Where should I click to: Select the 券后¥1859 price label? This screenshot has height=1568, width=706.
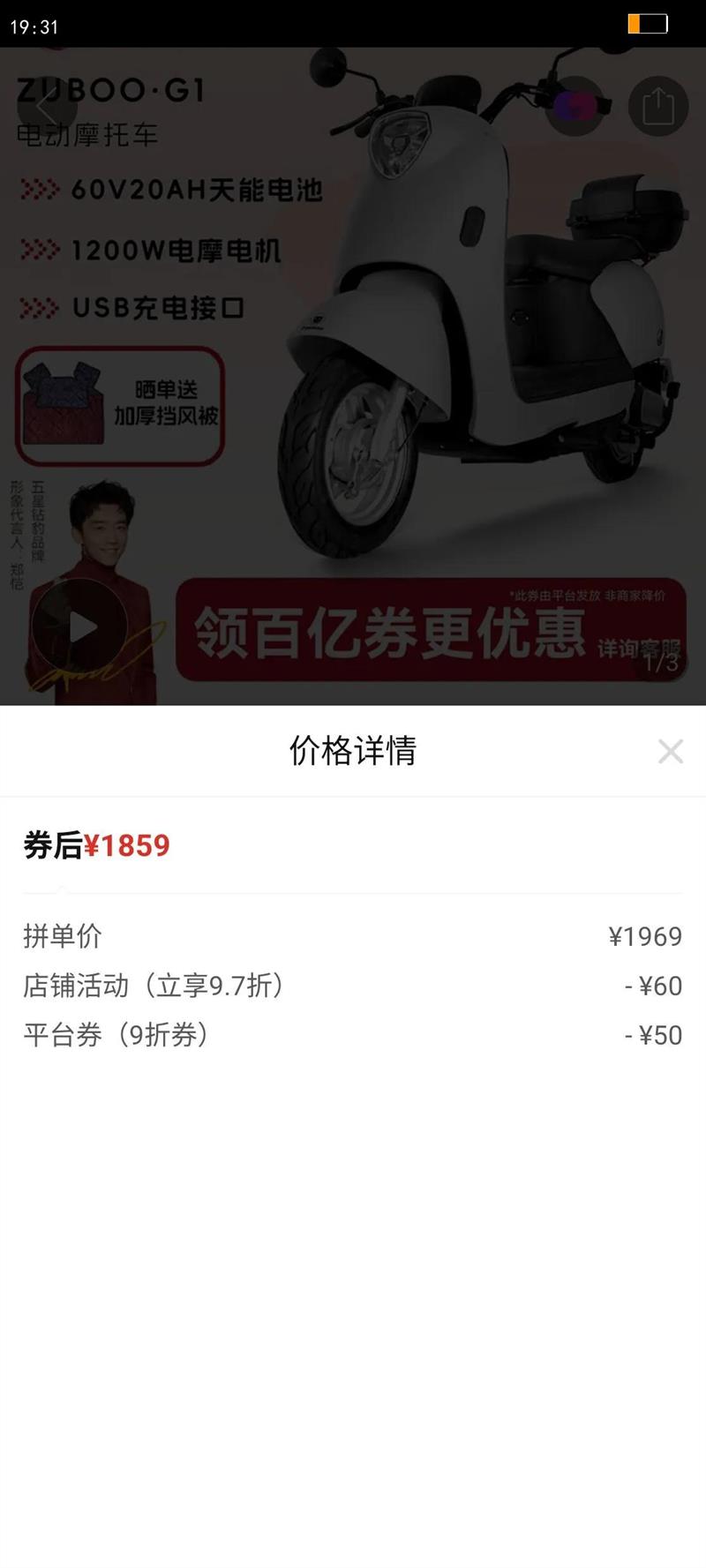pyautogui.click(x=97, y=846)
